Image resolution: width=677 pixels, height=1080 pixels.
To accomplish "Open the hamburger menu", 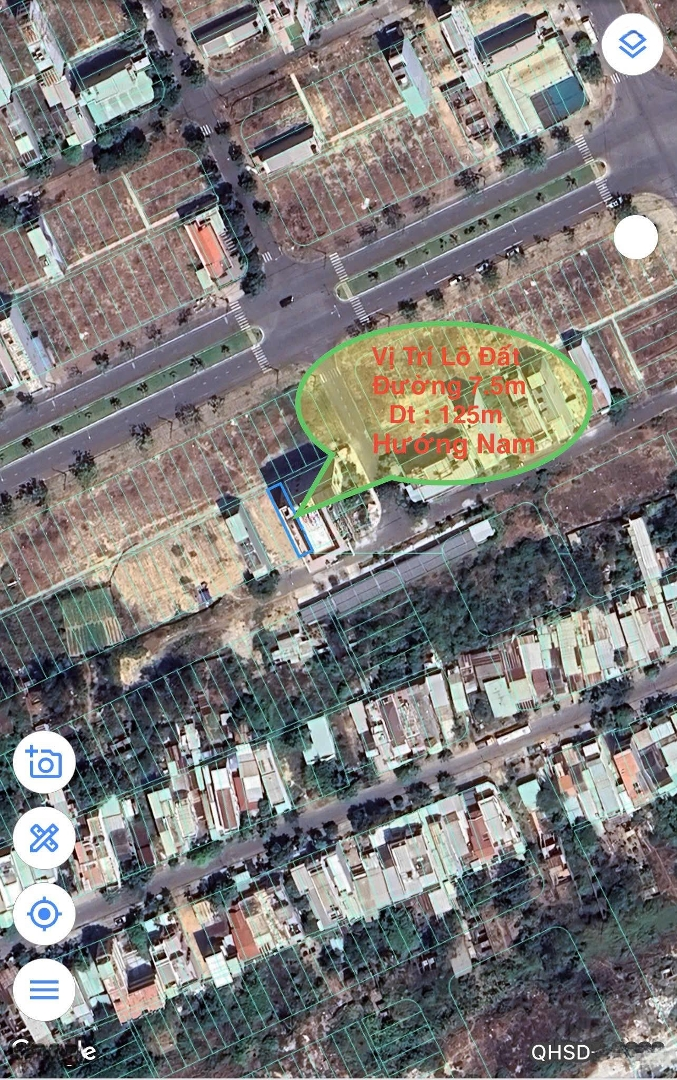I will [x=44, y=989].
